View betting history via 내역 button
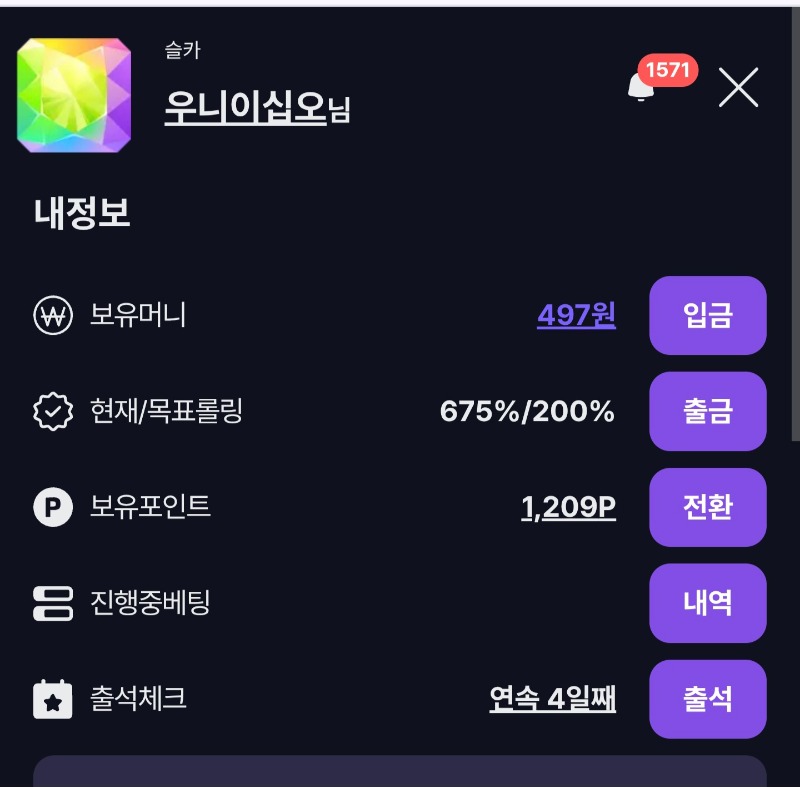800x787 pixels. coord(707,603)
